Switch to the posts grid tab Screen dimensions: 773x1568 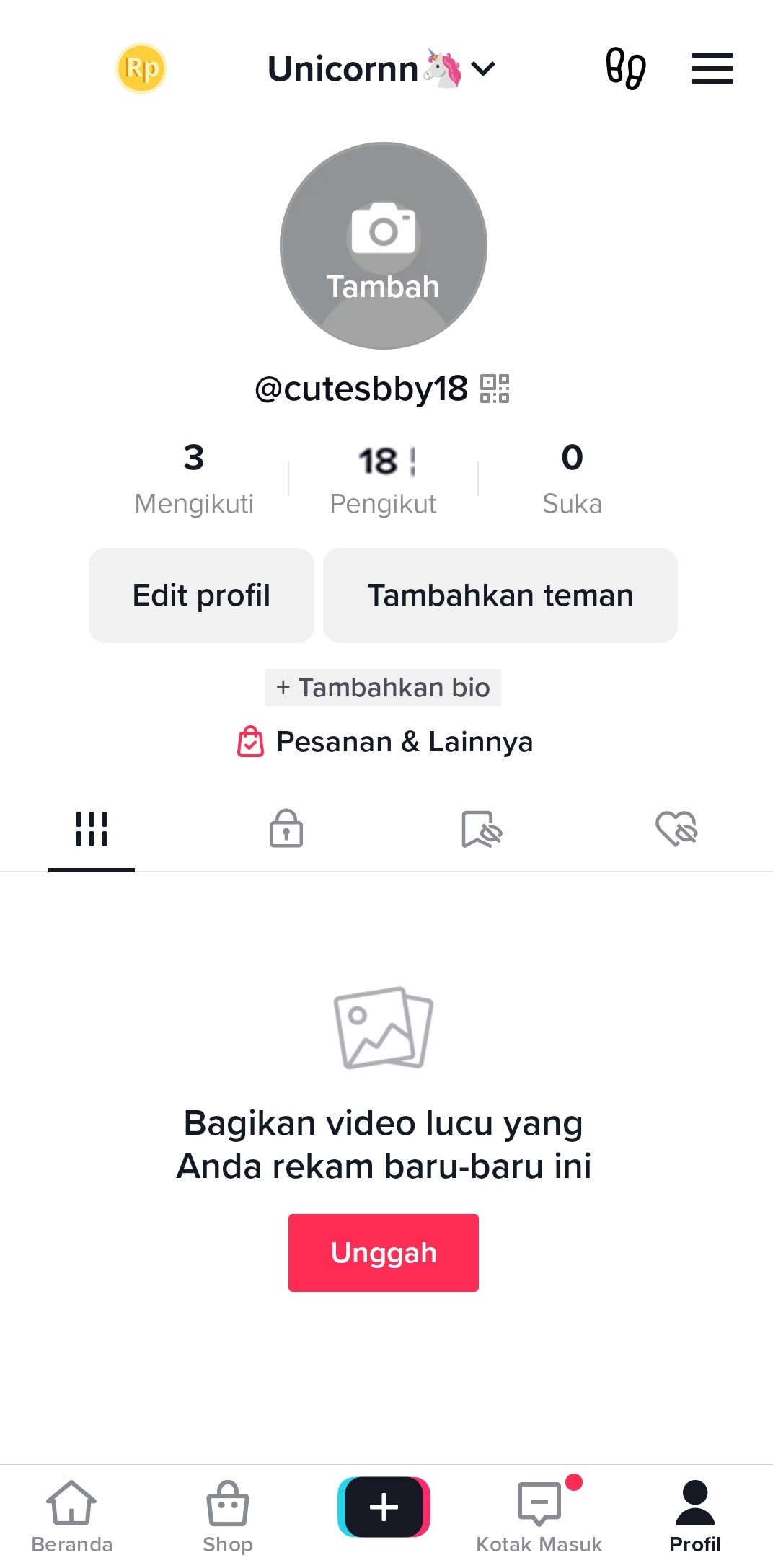[x=92, y=829]
